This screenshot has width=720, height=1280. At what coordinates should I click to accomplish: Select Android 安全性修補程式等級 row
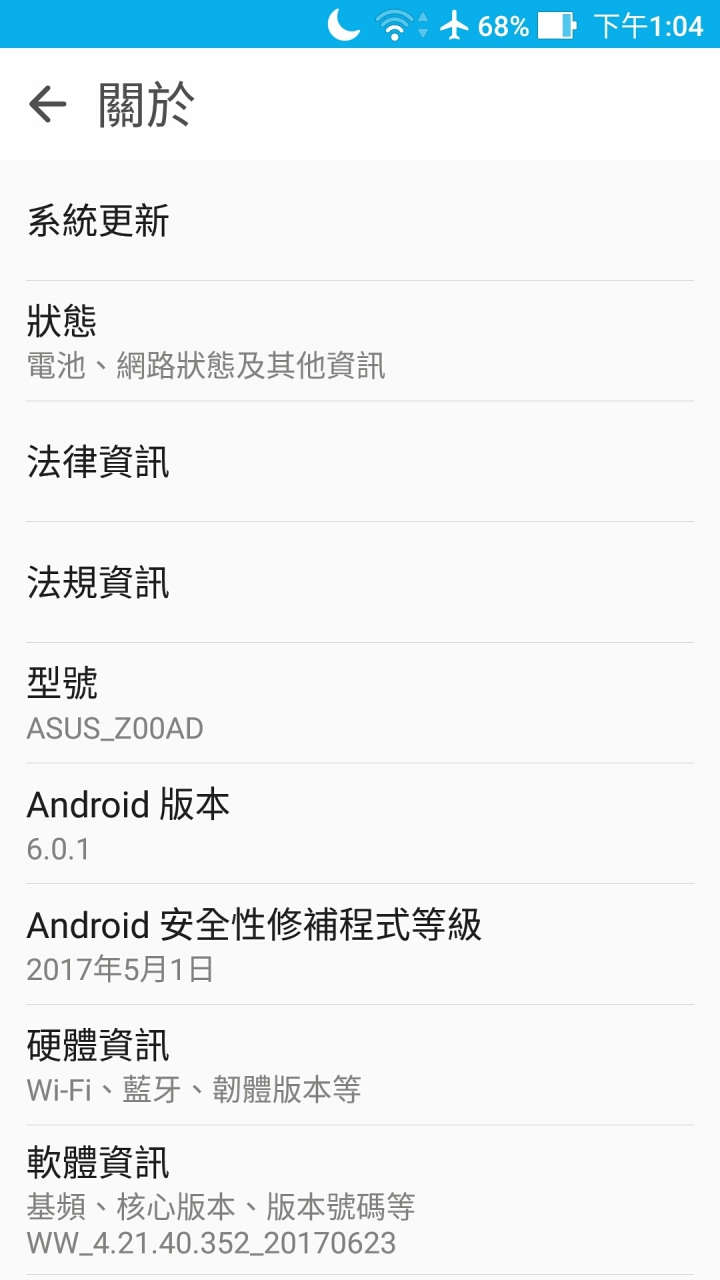(360, 944)
